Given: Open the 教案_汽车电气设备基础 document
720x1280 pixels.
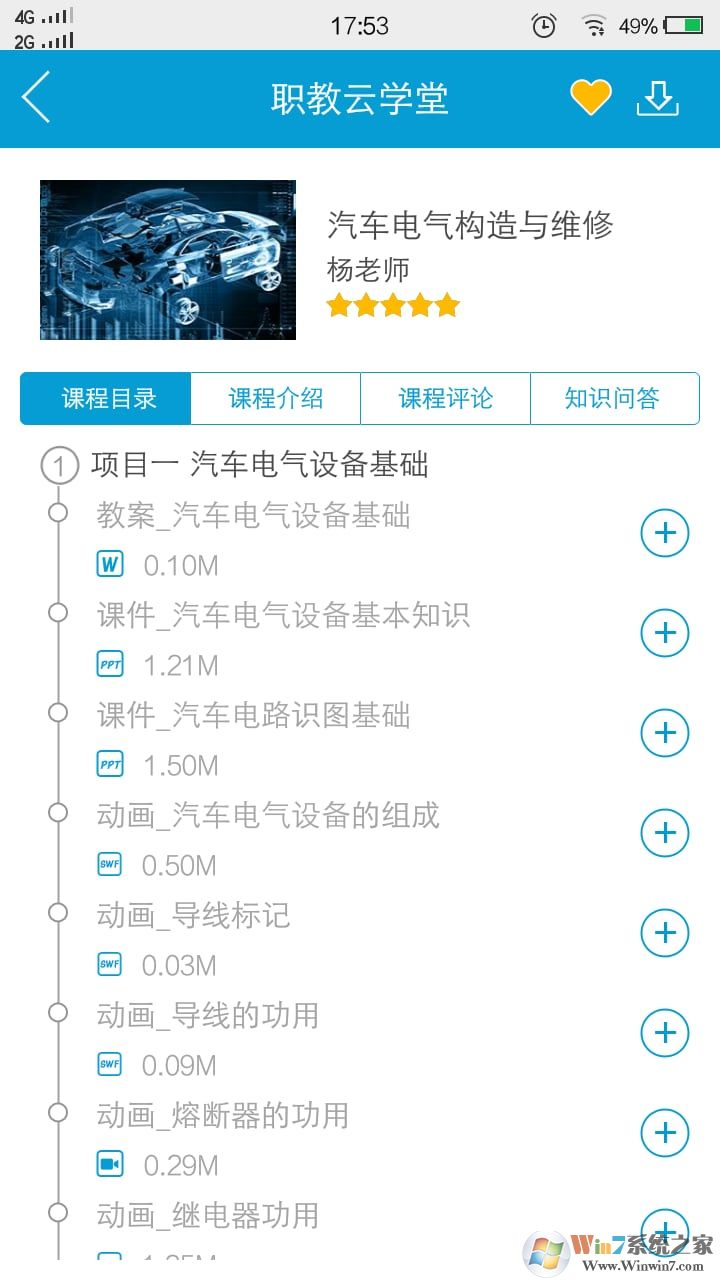Looking at the screenshot, I should click(x=253, y=516).
